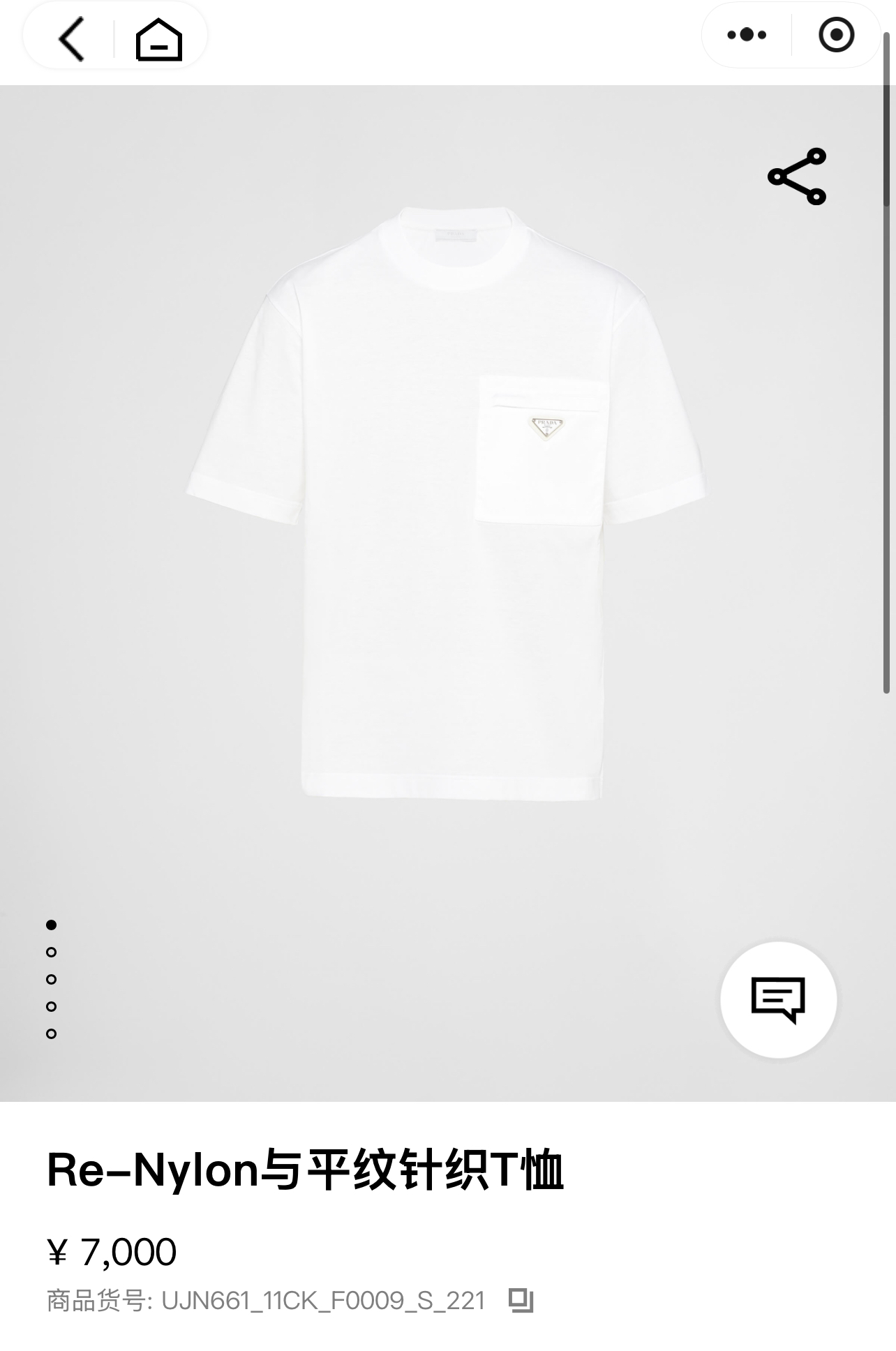This screenshot has height=1351, width=896.
Task: Return to the store home page
Action: [159, 40]
